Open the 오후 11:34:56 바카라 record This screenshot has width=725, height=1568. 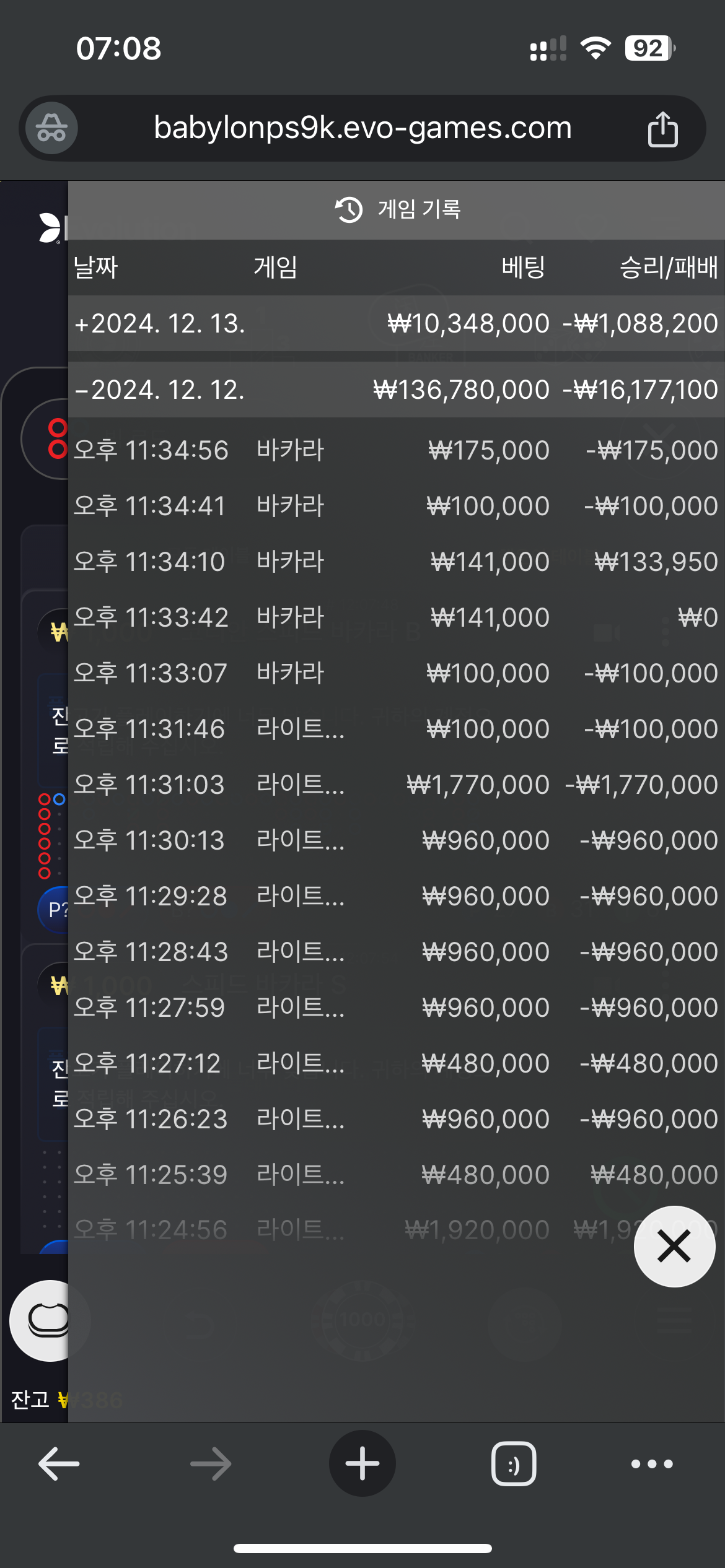pyautogui.click(x=396, y=450)
